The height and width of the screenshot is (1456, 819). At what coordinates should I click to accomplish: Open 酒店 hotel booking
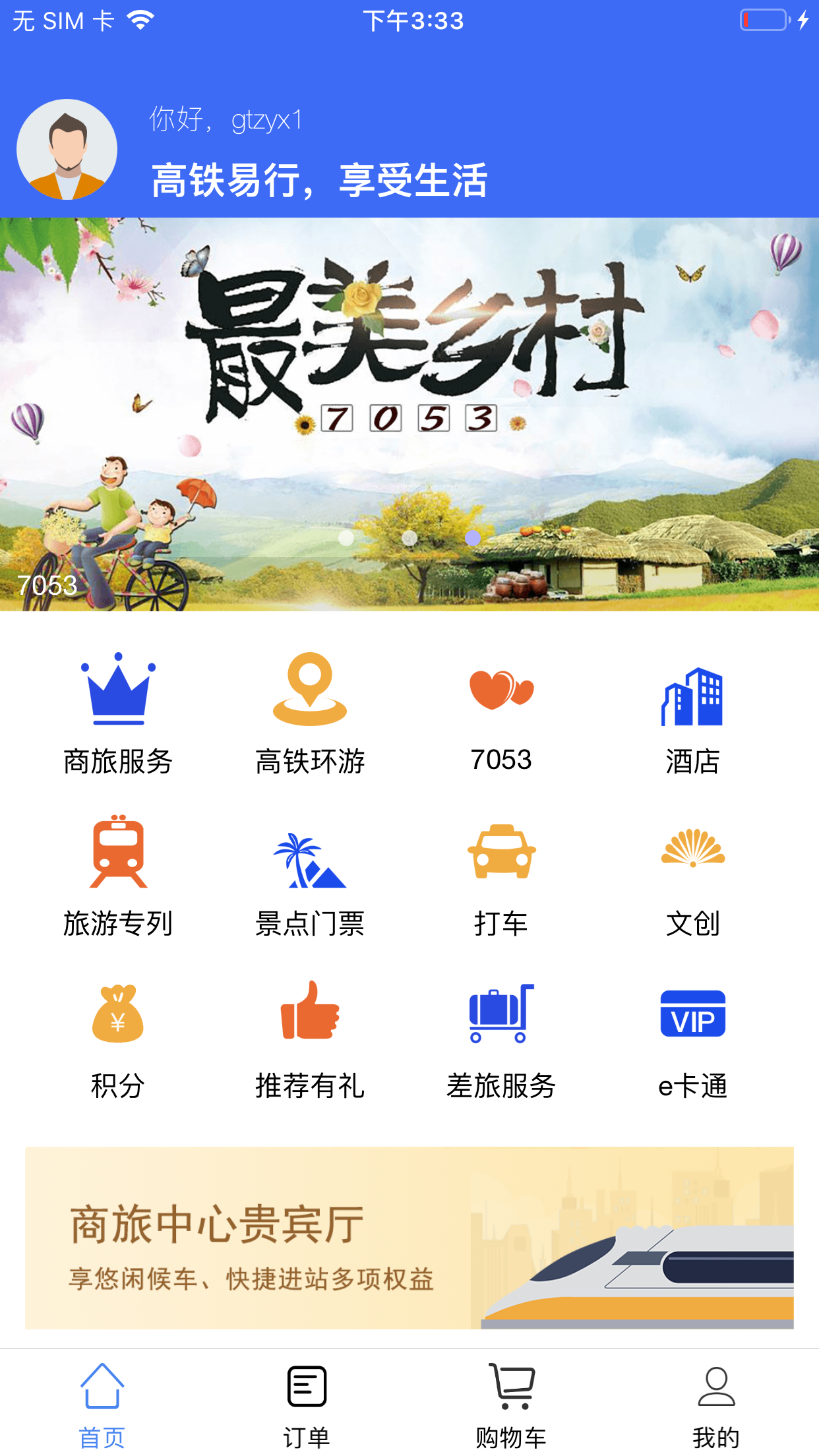pos(692,714)
